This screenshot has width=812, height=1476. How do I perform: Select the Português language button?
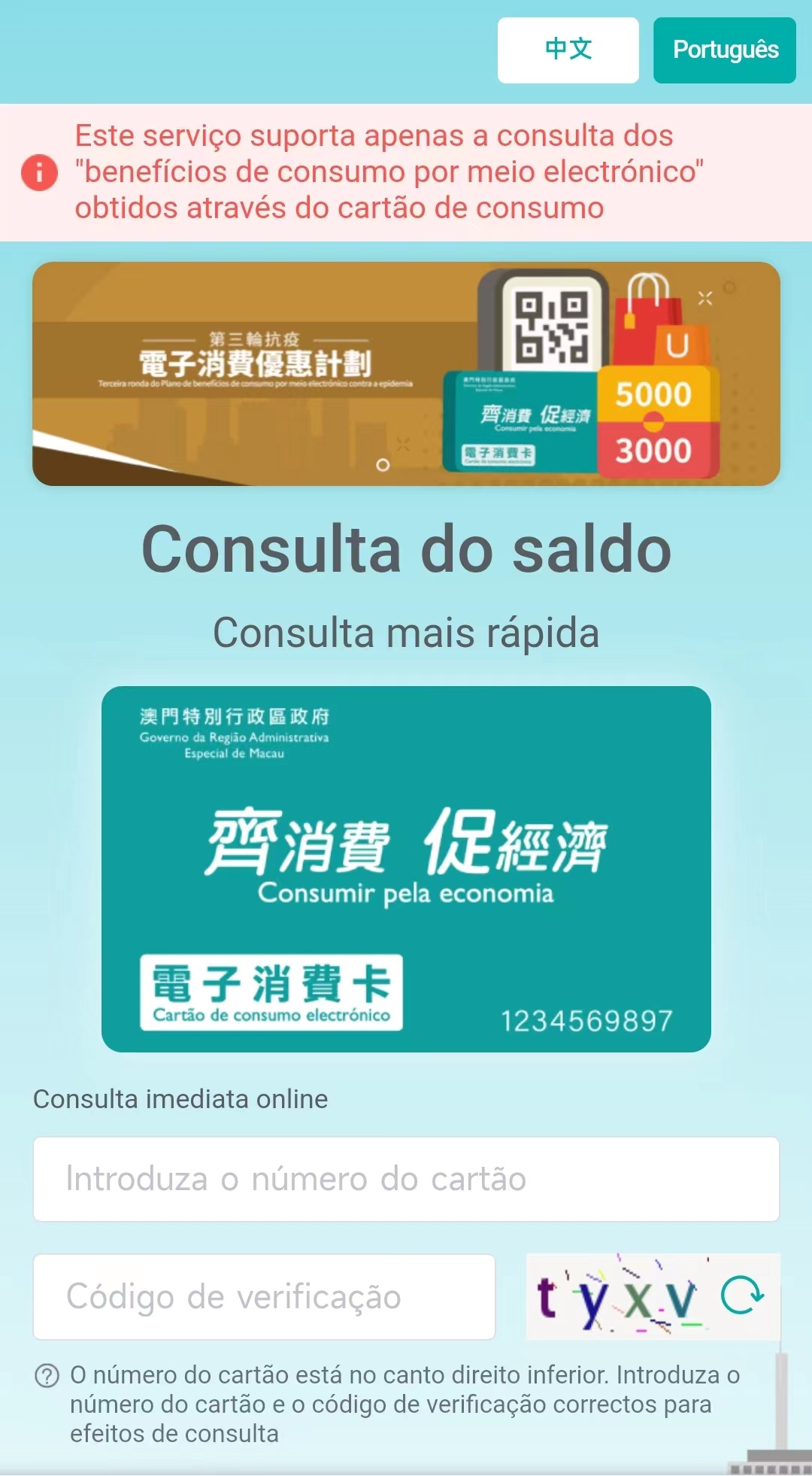pyautogui.click(x=724, y=50)
